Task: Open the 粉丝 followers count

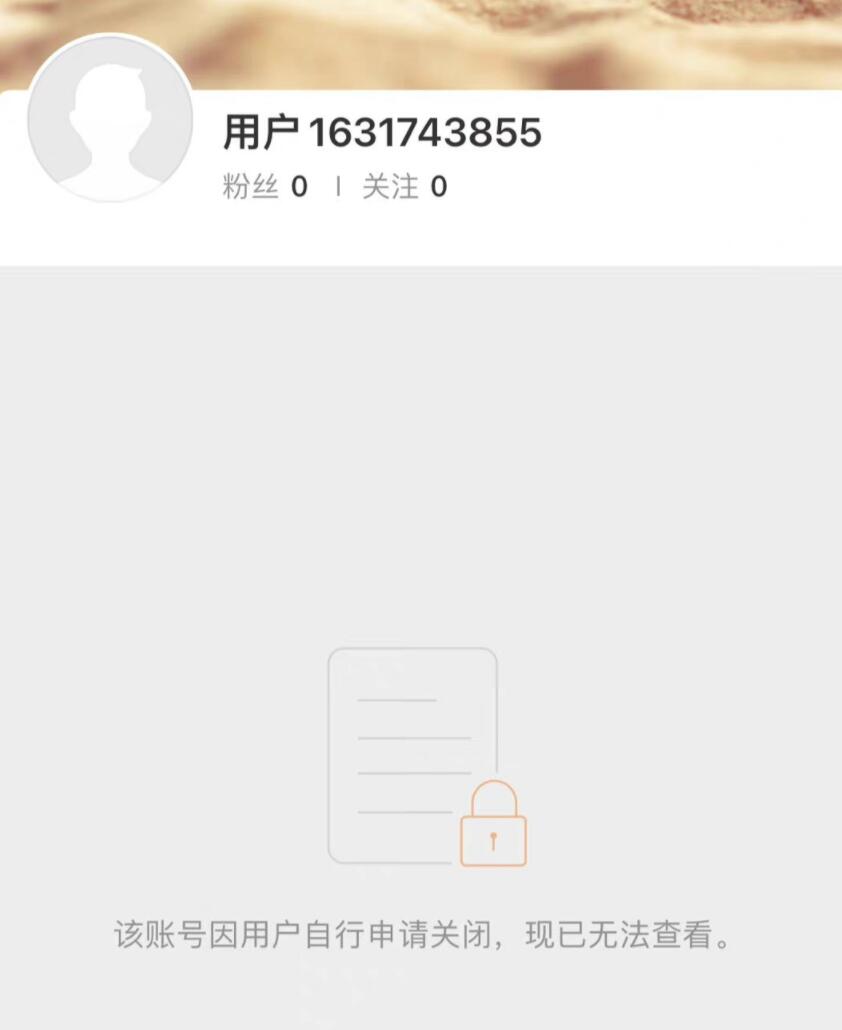Action: (263, 185)
